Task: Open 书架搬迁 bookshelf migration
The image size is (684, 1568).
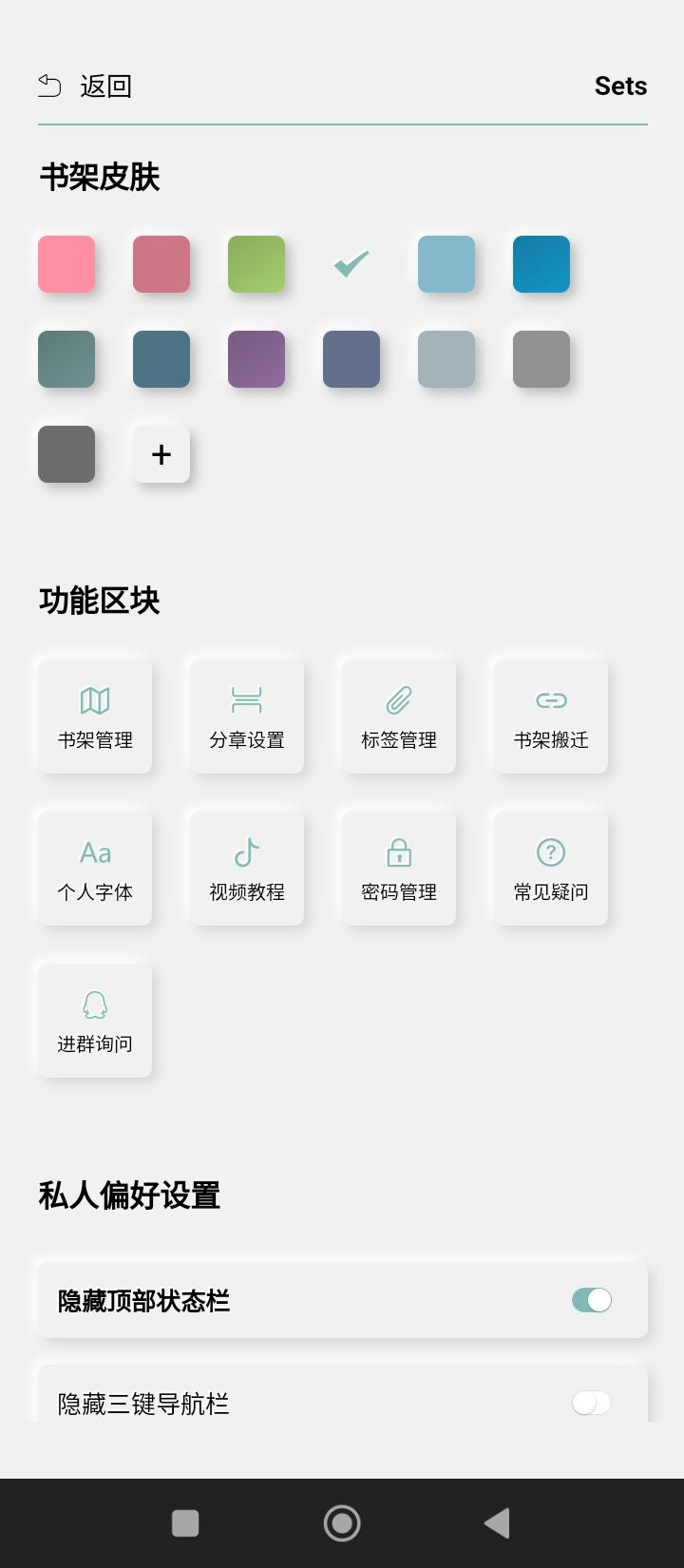Action: tap(551, 717)
